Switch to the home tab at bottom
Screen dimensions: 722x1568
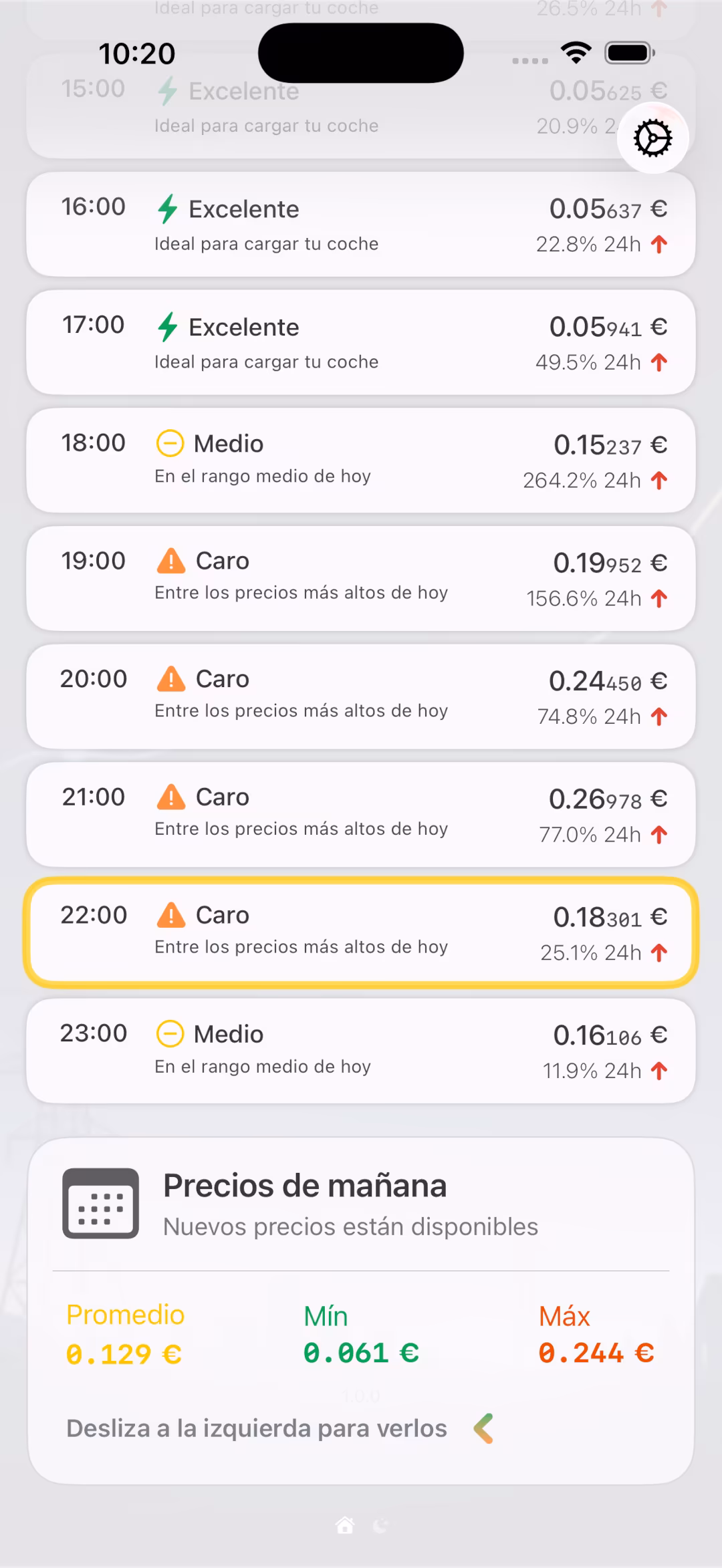(x=345, y=1526)
